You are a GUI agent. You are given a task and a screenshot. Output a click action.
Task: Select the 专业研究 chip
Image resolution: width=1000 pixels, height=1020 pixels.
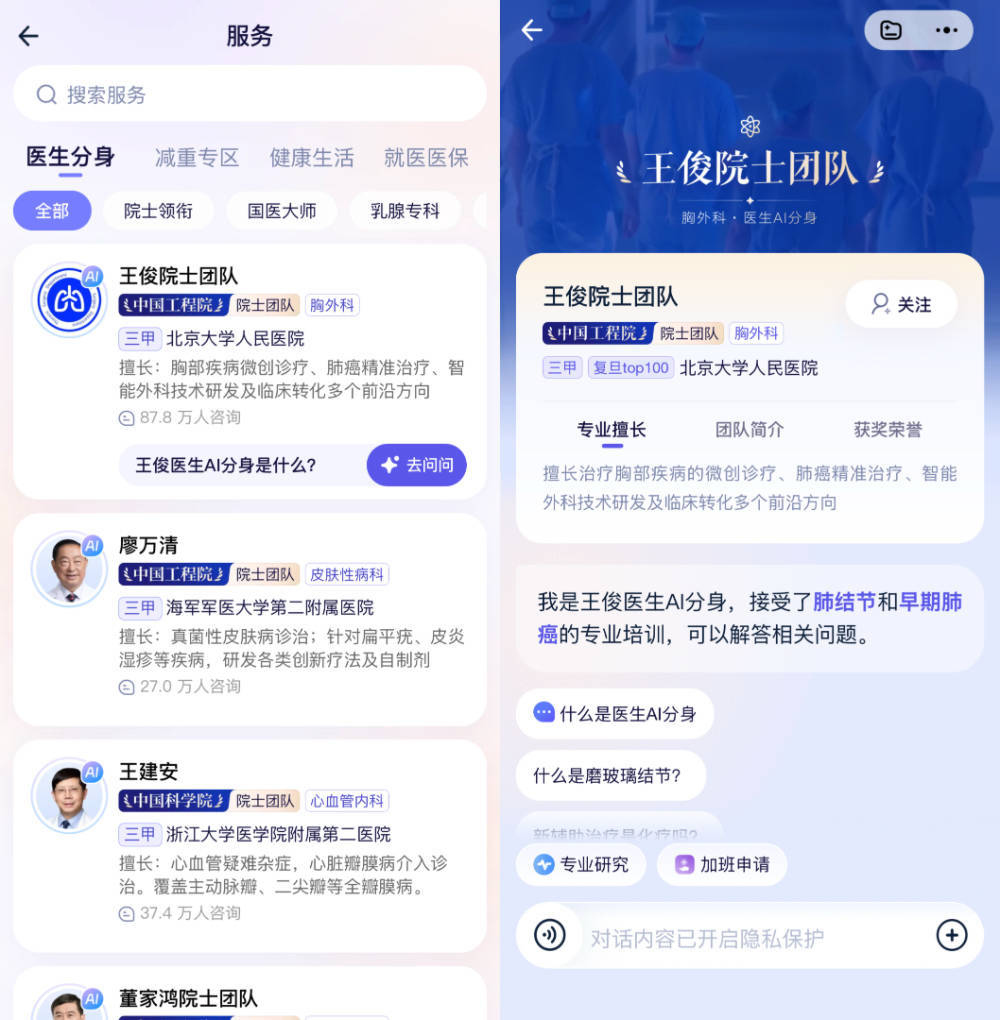[581, 865]
